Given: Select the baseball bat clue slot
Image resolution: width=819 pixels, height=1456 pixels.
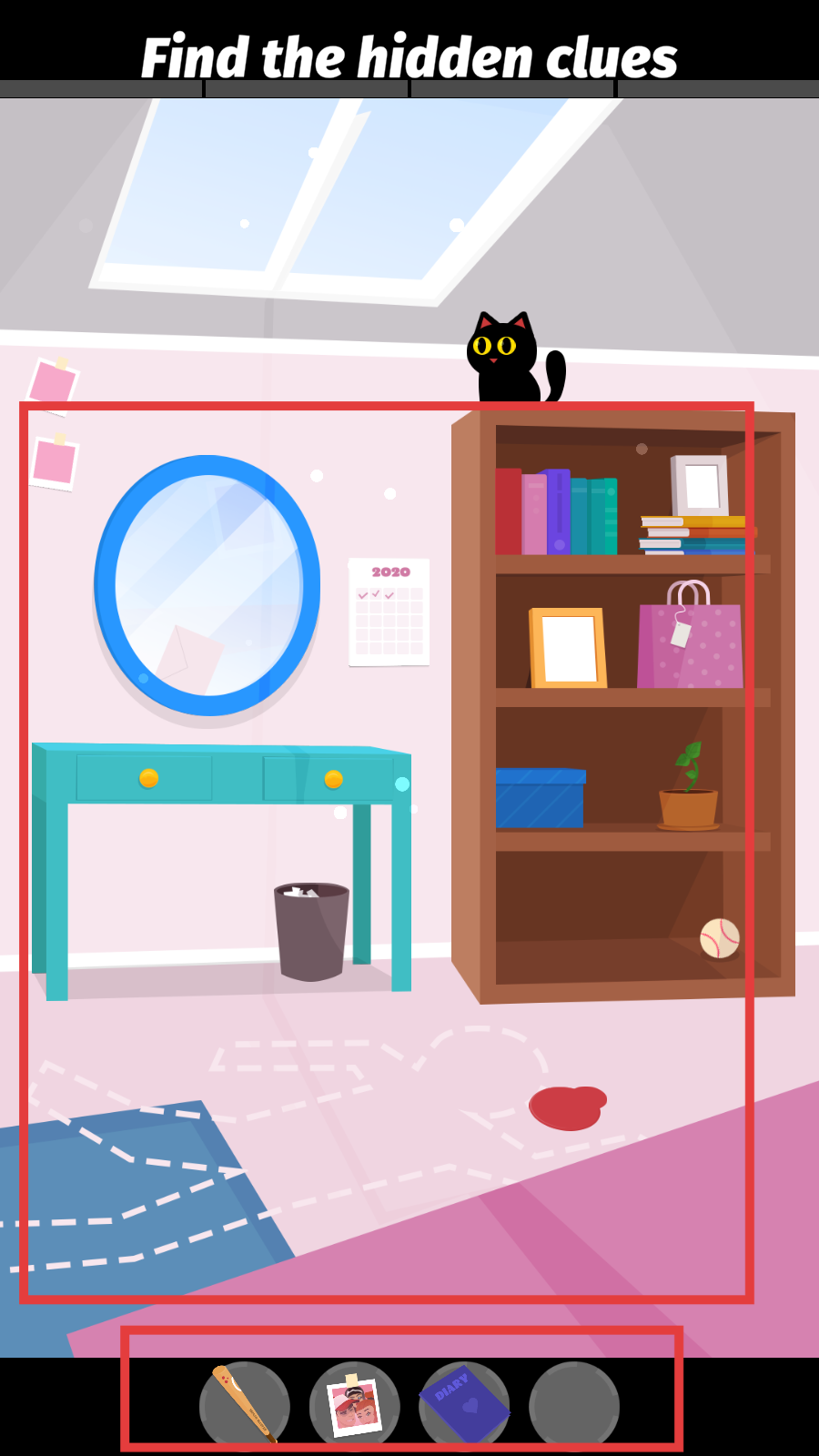Looking at the screenshot, I should tap(245, 1404).
